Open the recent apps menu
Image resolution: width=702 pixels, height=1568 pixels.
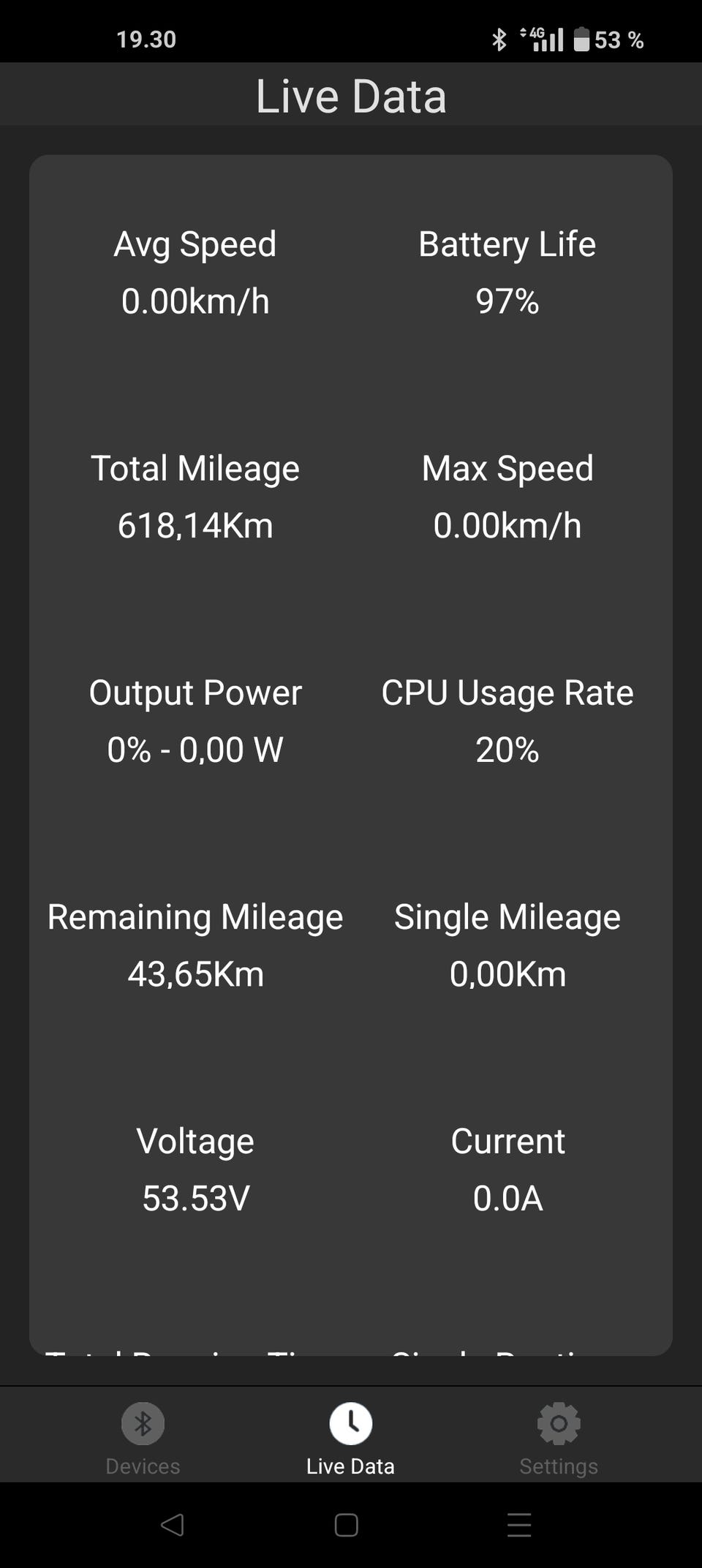tap(519, 1525)
